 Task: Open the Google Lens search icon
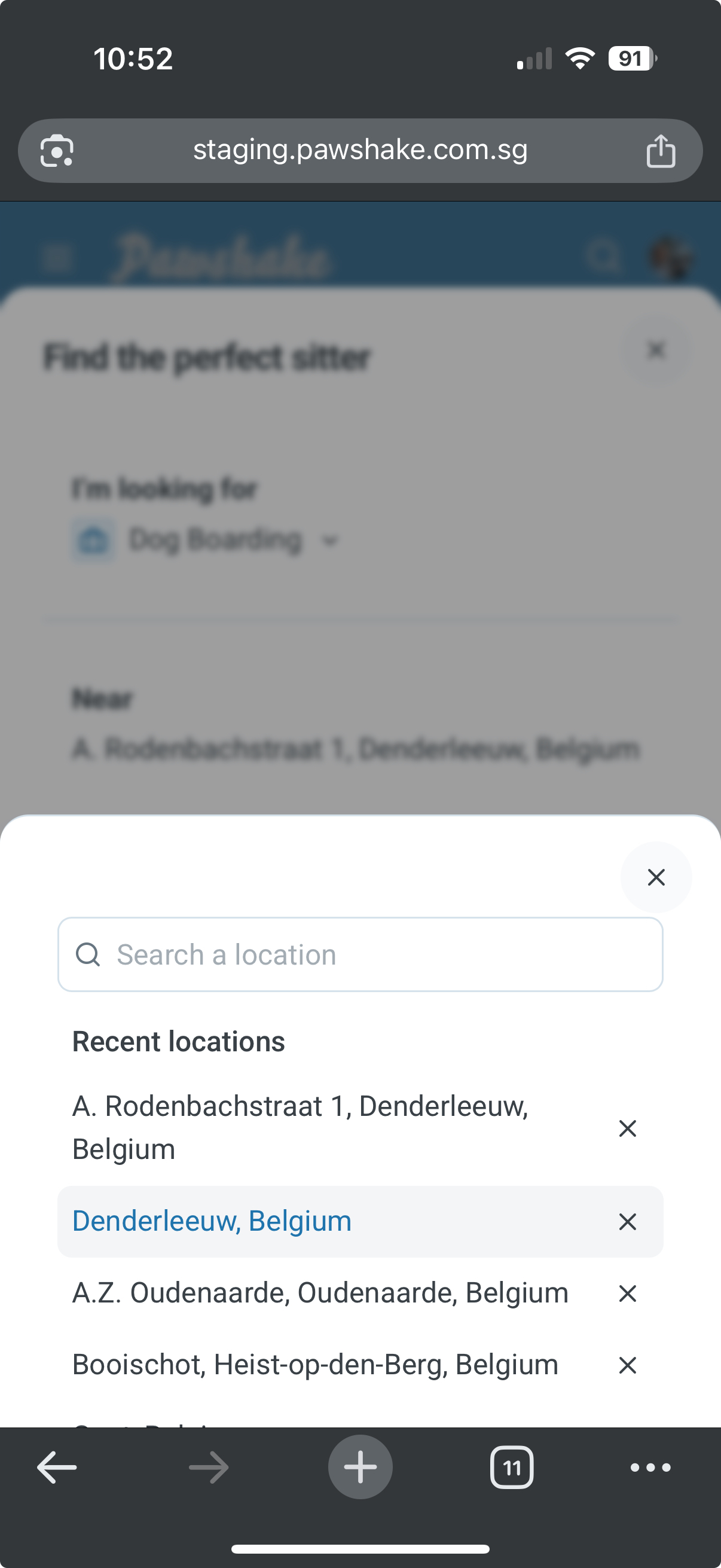tap(57, 151)
